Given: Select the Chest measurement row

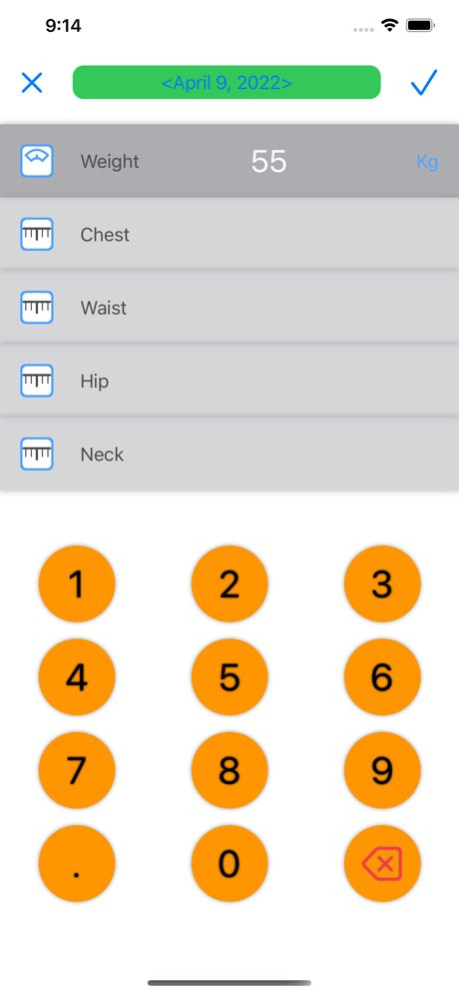Looking at the screenshot, I should coord(229,234).
